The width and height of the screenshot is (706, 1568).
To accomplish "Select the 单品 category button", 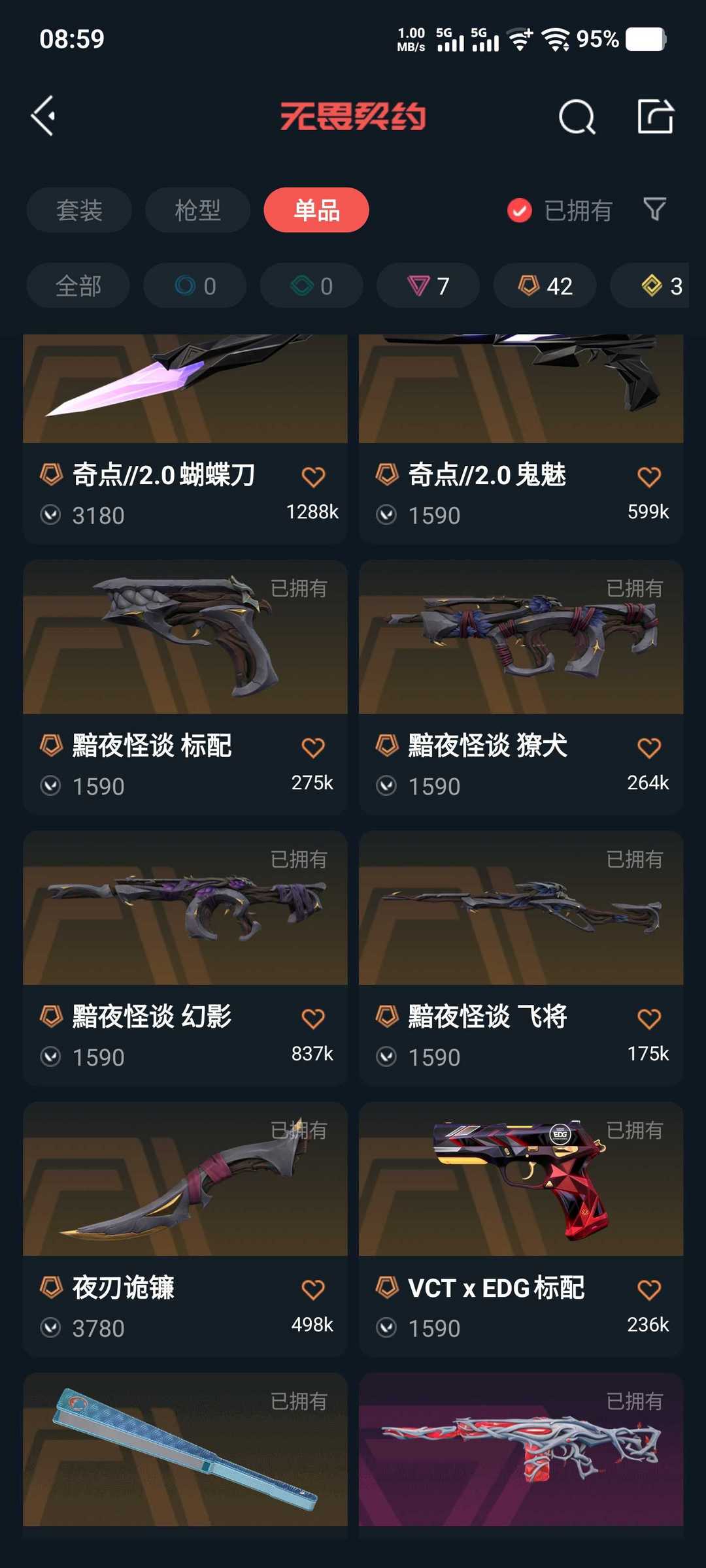I will [x=316, y=210].
